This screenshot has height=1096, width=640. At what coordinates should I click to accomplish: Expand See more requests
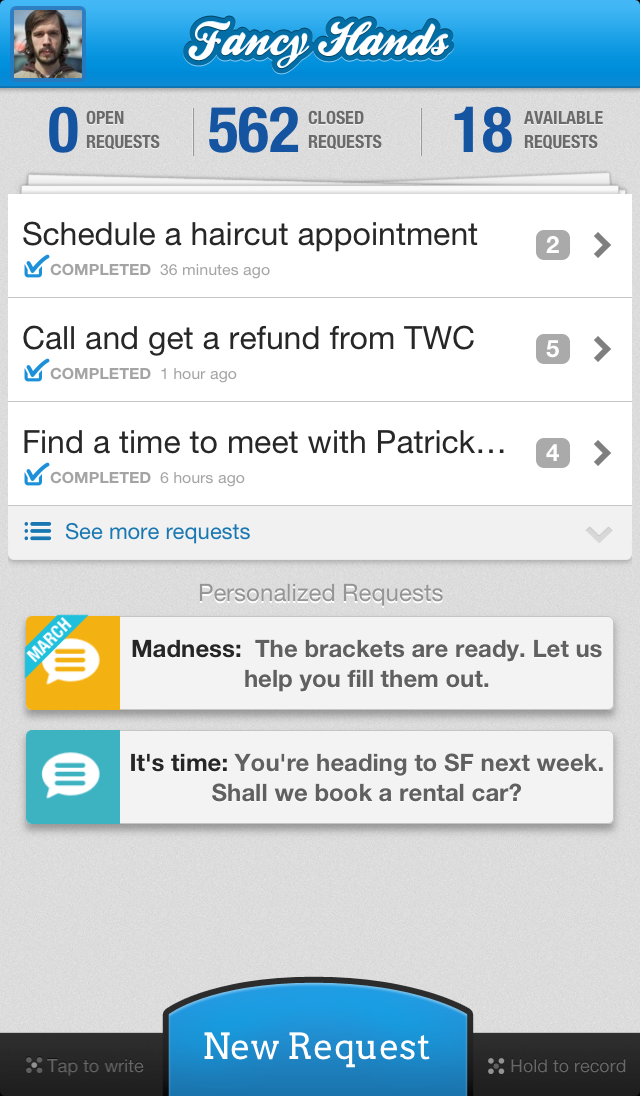click(320, 533)
